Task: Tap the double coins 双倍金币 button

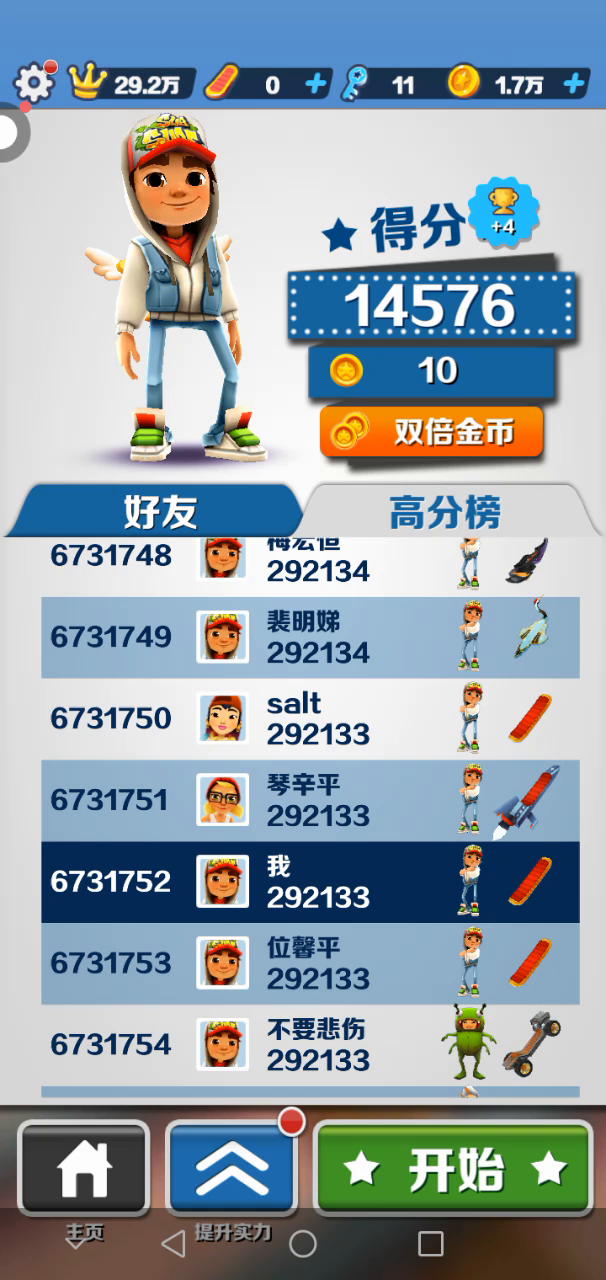Action: click(x=432, y=432)
